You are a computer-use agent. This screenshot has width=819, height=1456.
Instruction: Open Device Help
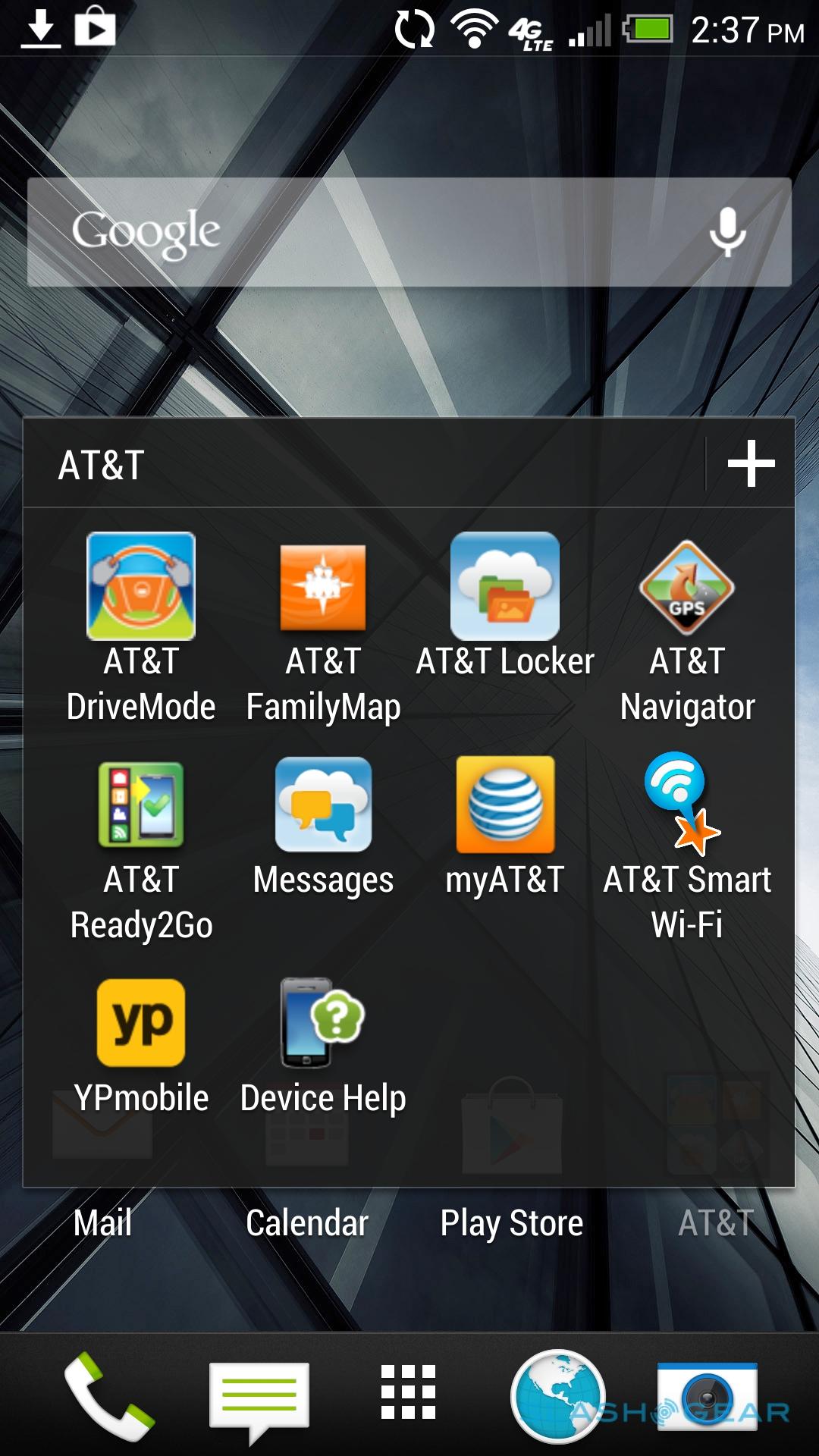pos(323,1023)
